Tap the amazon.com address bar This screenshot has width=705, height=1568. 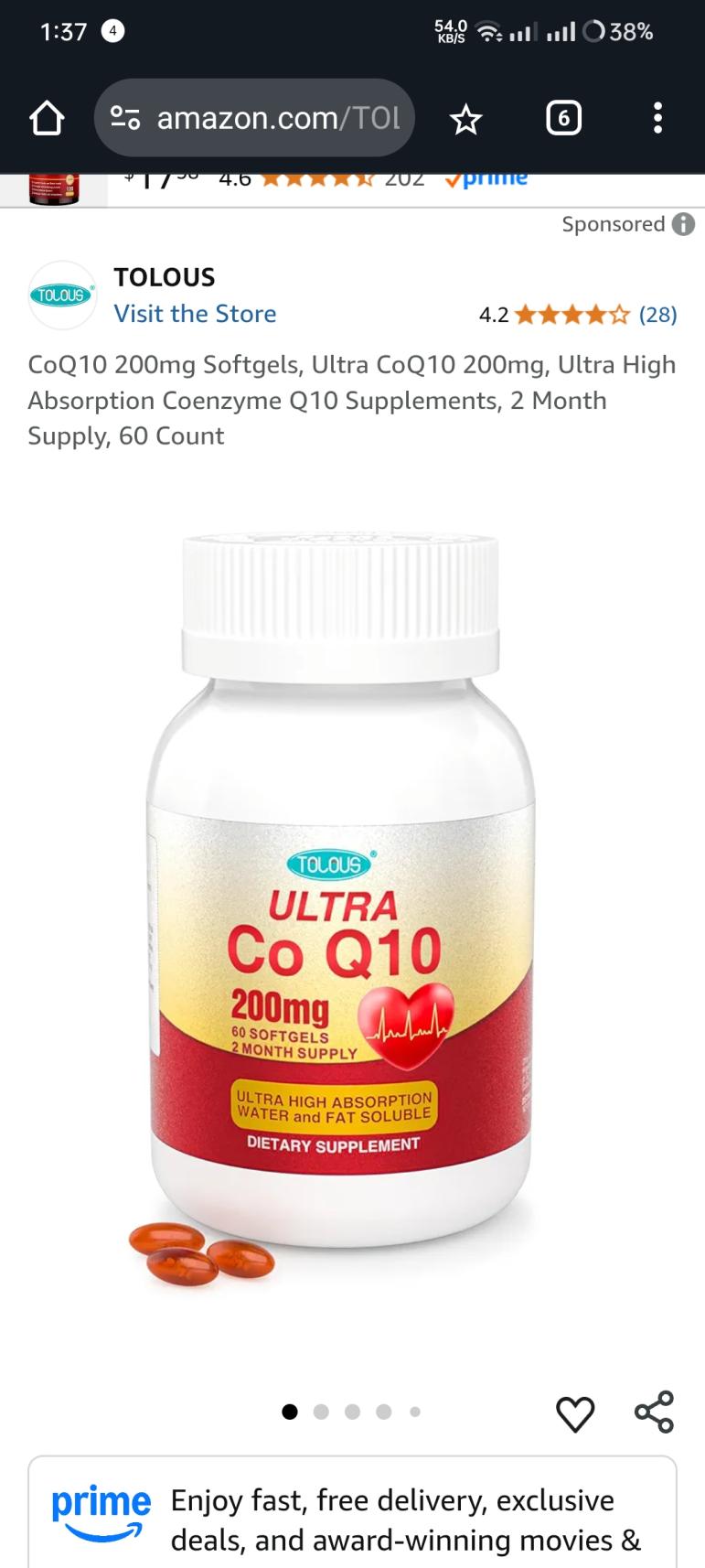[x=254, y=119]
